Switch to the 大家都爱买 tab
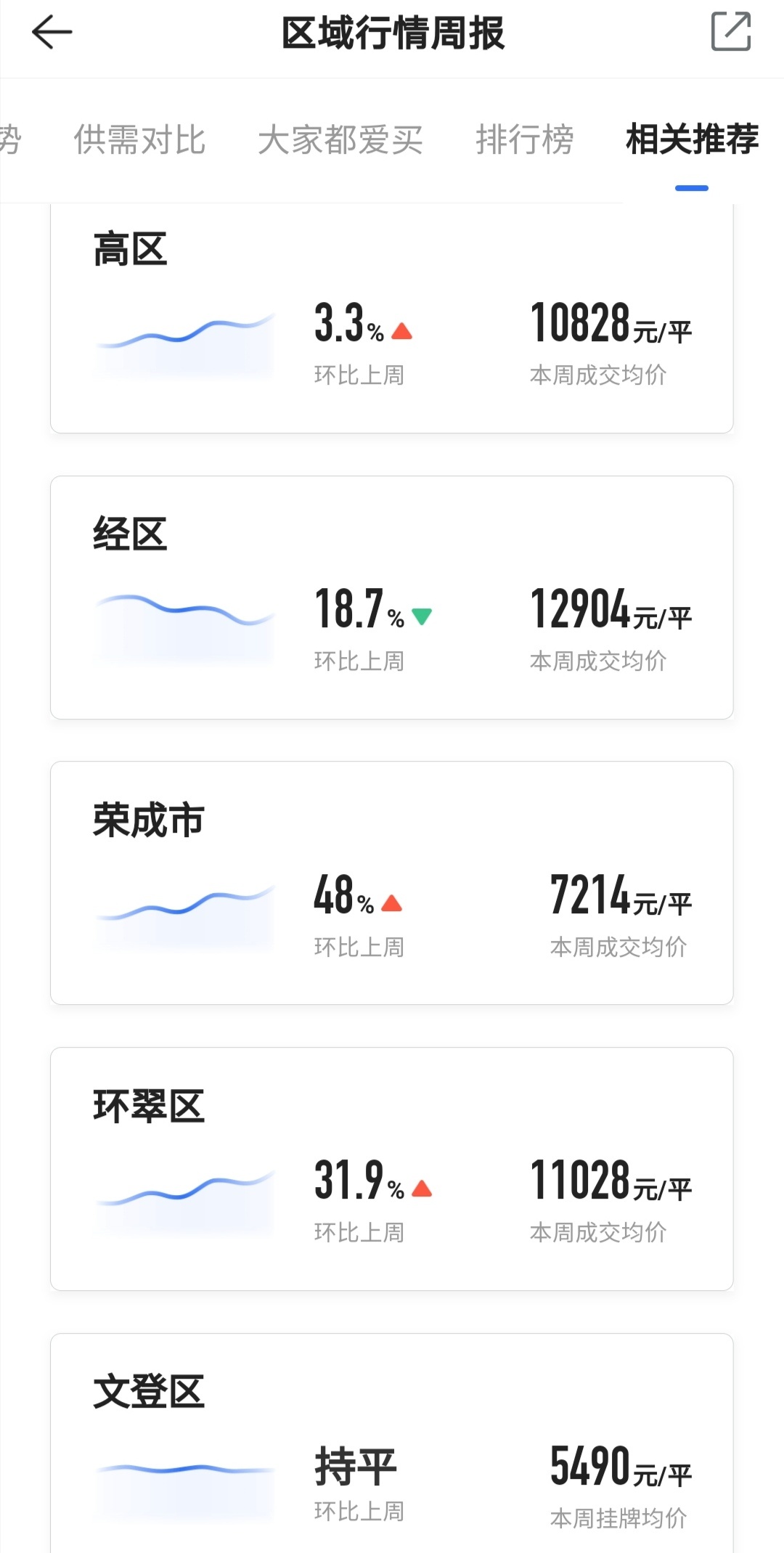 pos(340,139)
